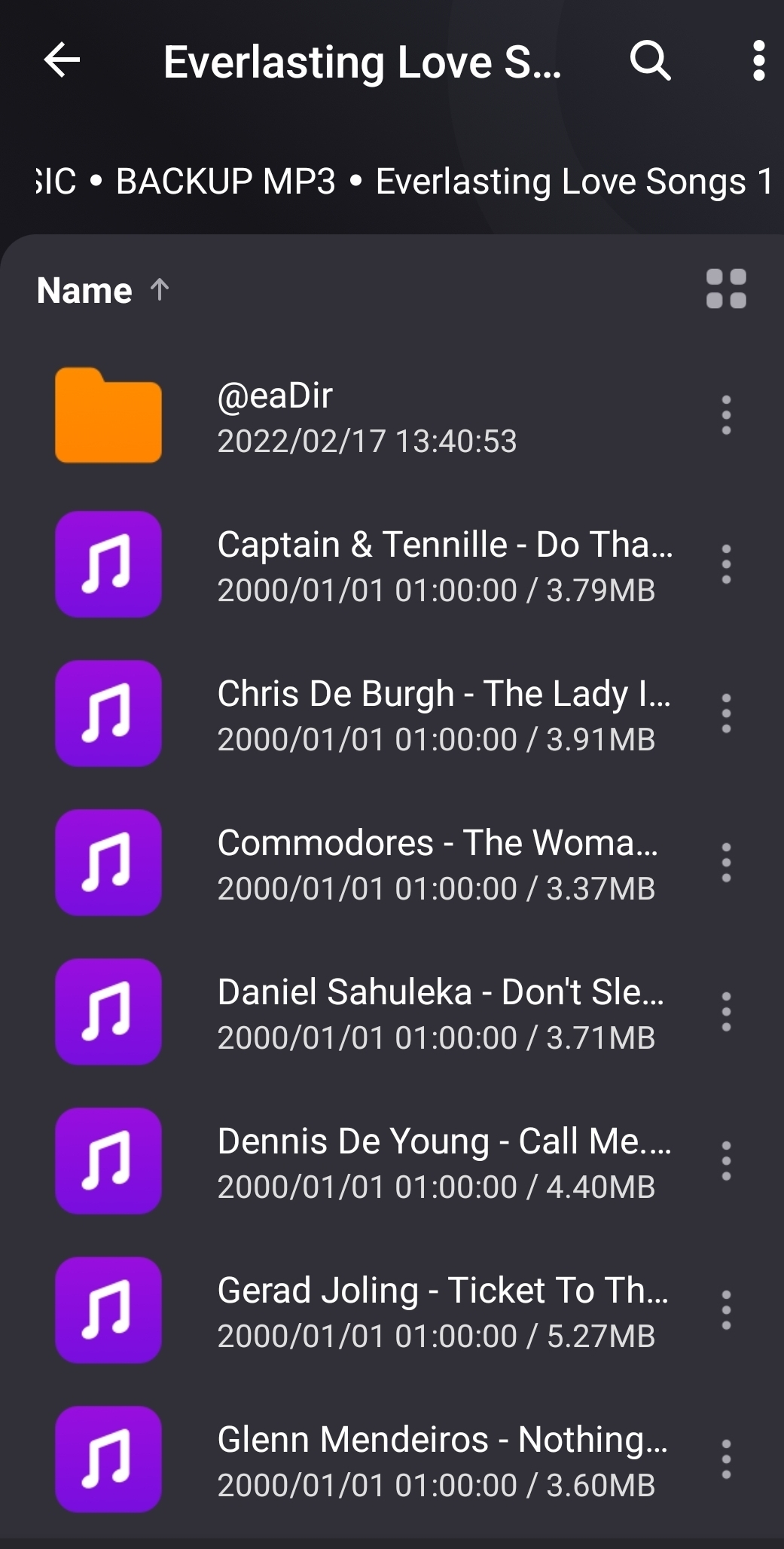The image size is (784, 1549).
Task: Open options for Chris De Burgh file
Action: (726, 713)
